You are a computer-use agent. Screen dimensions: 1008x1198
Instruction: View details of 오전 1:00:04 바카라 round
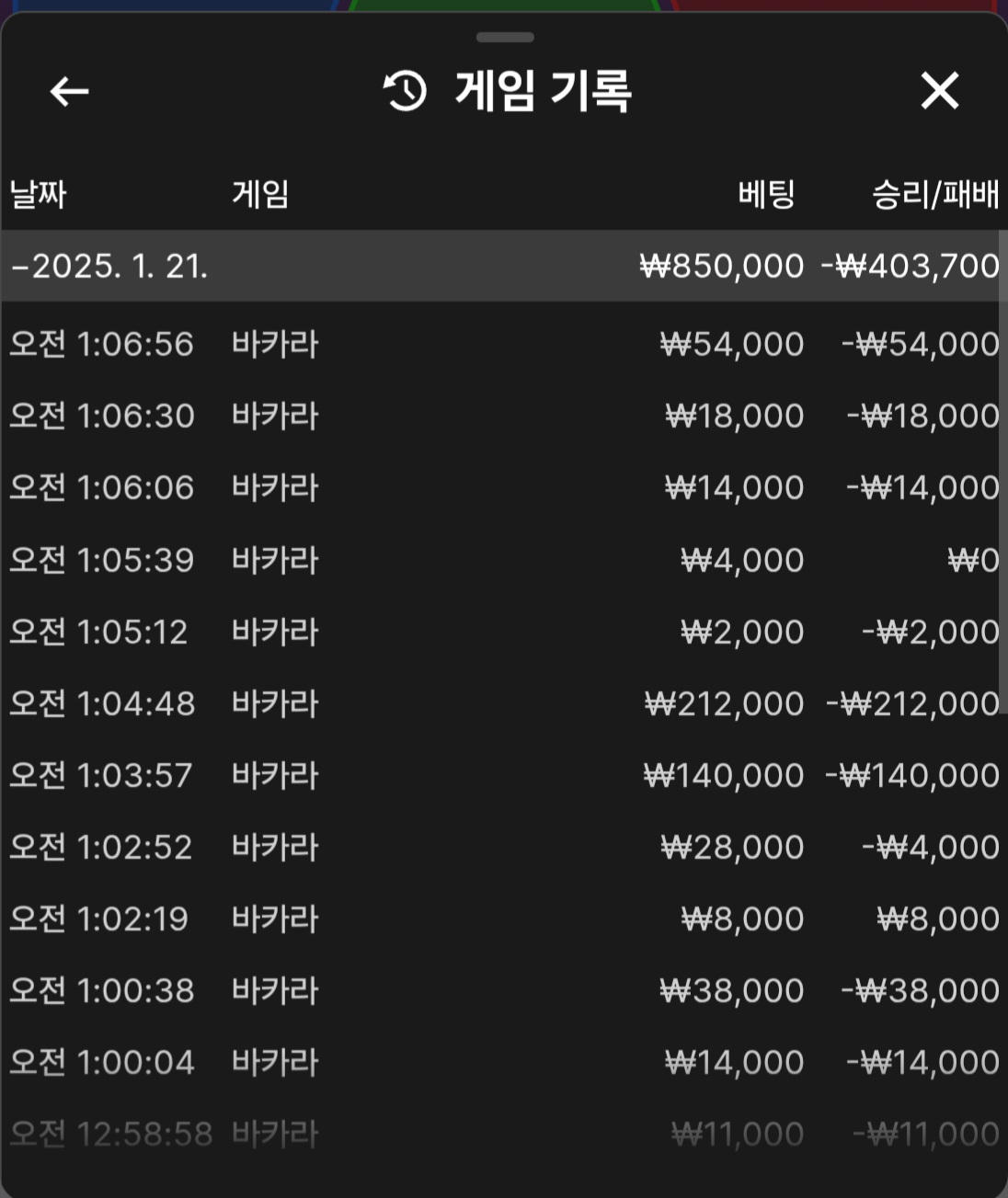coord(504,1062)
